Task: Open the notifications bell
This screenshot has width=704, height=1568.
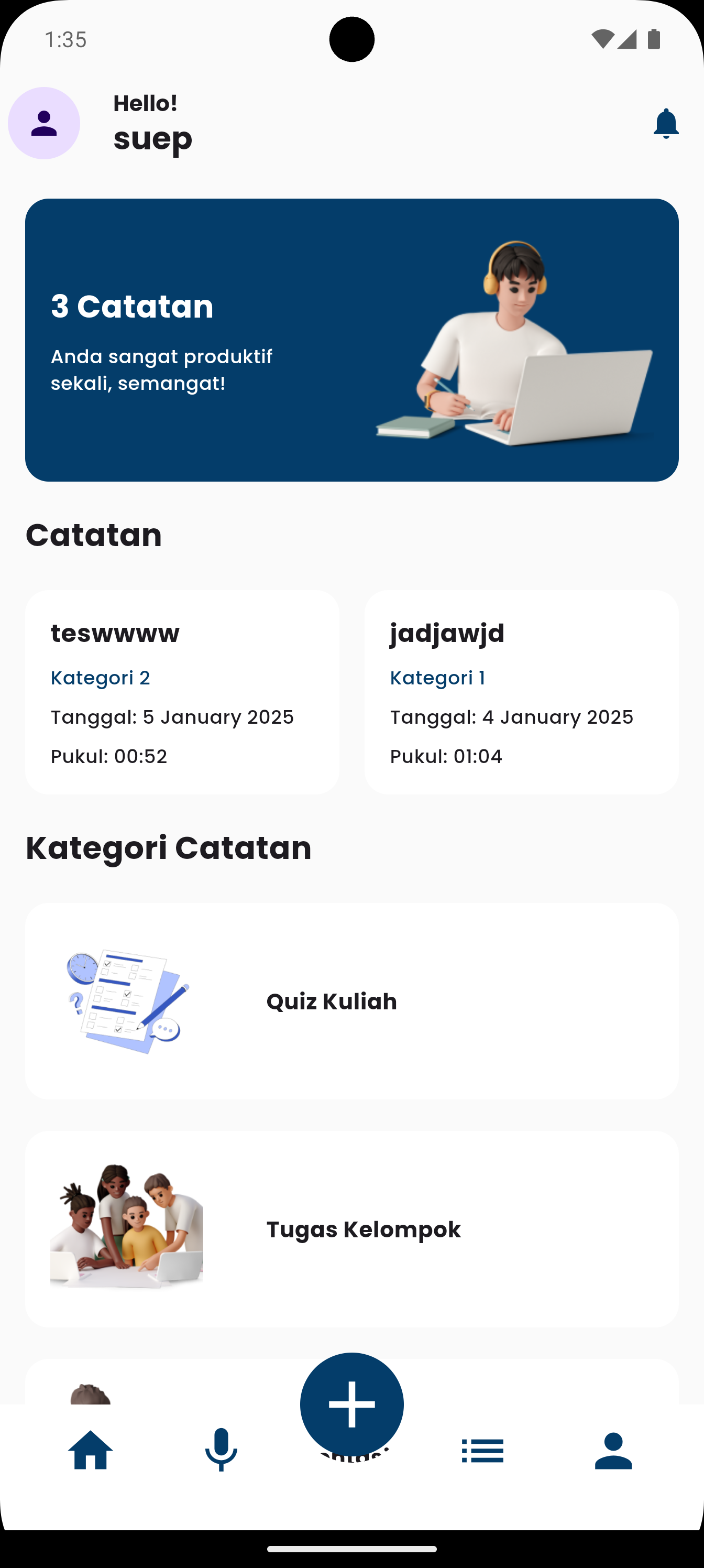Action: [666, 124]
